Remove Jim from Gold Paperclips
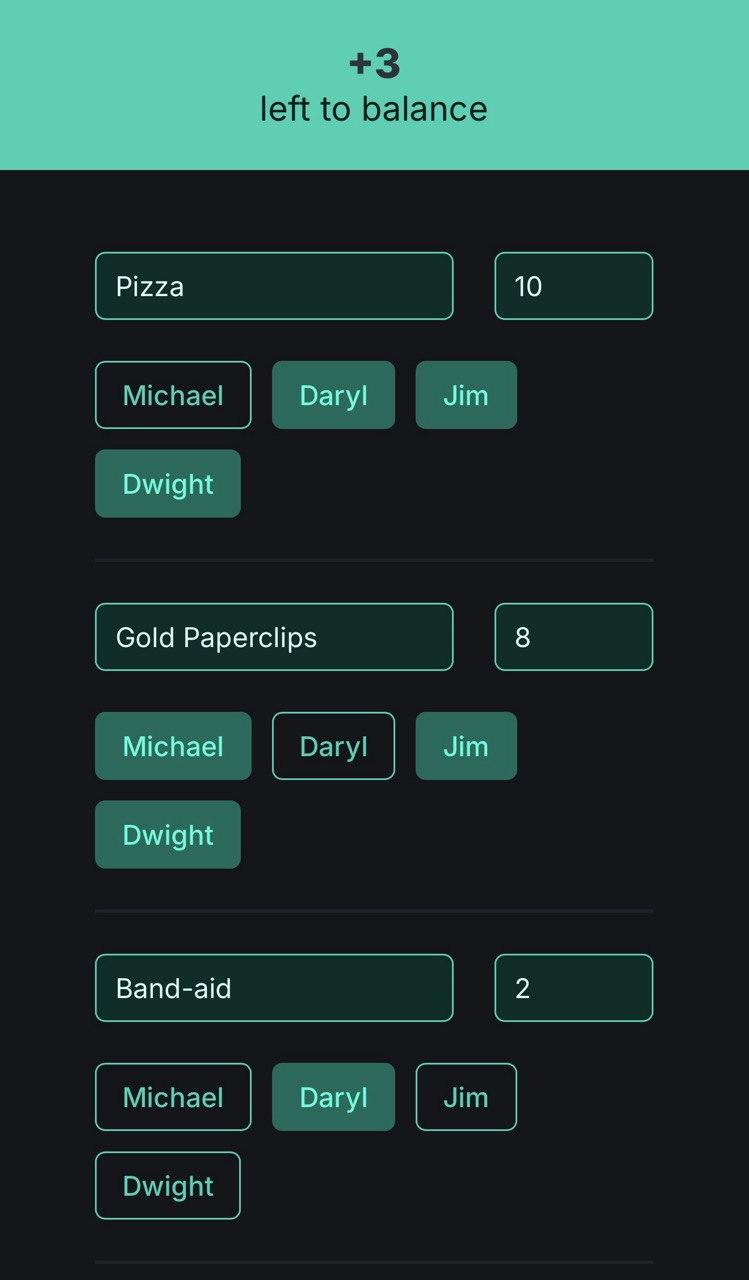The width and height of the screenshot is (749, 1280). point(466,746)
